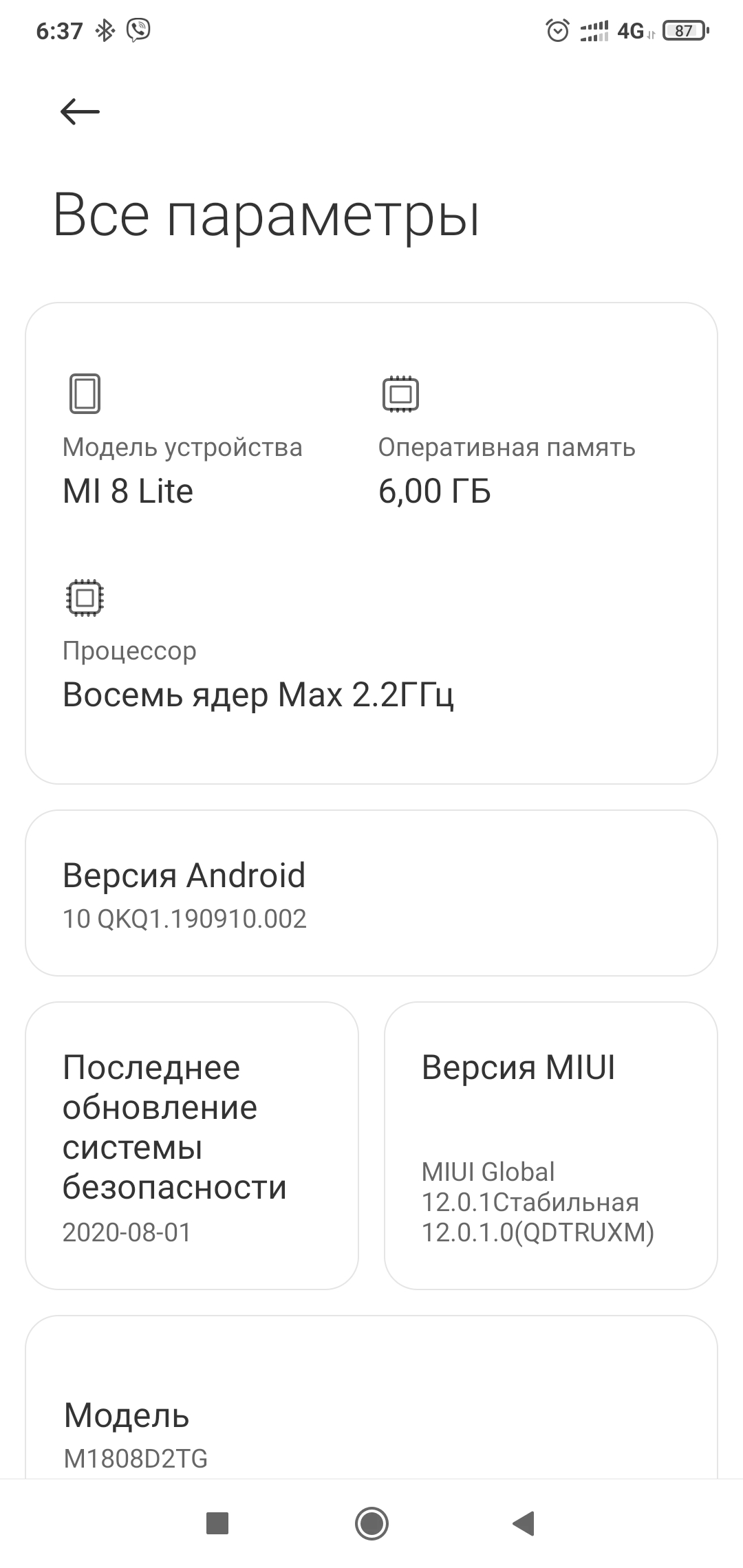Tap the MI 8 Lite model text
The height and width of the screenshot is (1568, 743).
(127, 491)
